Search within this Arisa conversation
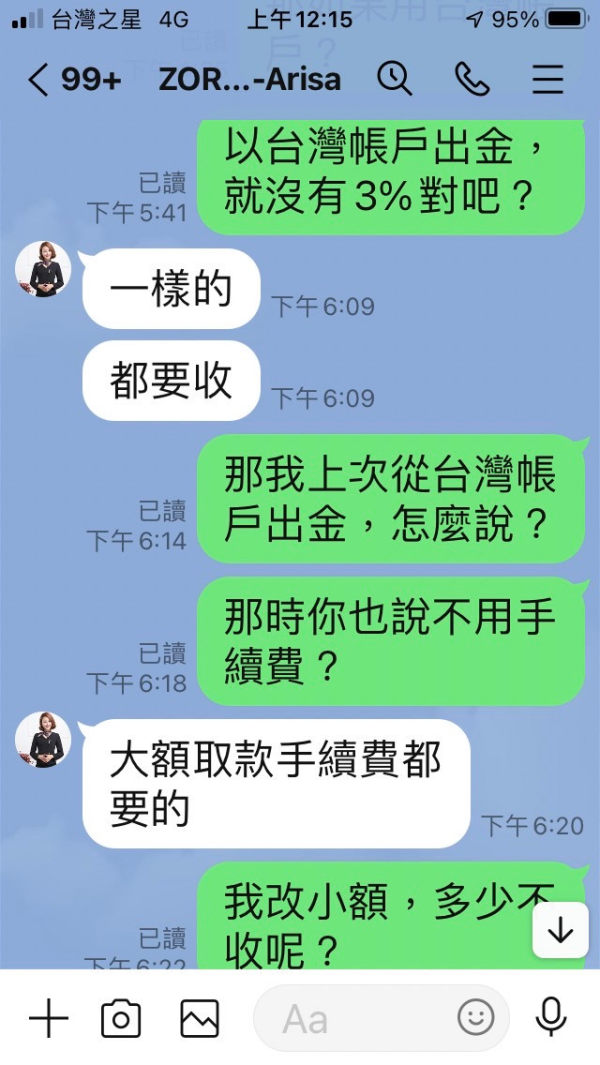 [394, 79]
